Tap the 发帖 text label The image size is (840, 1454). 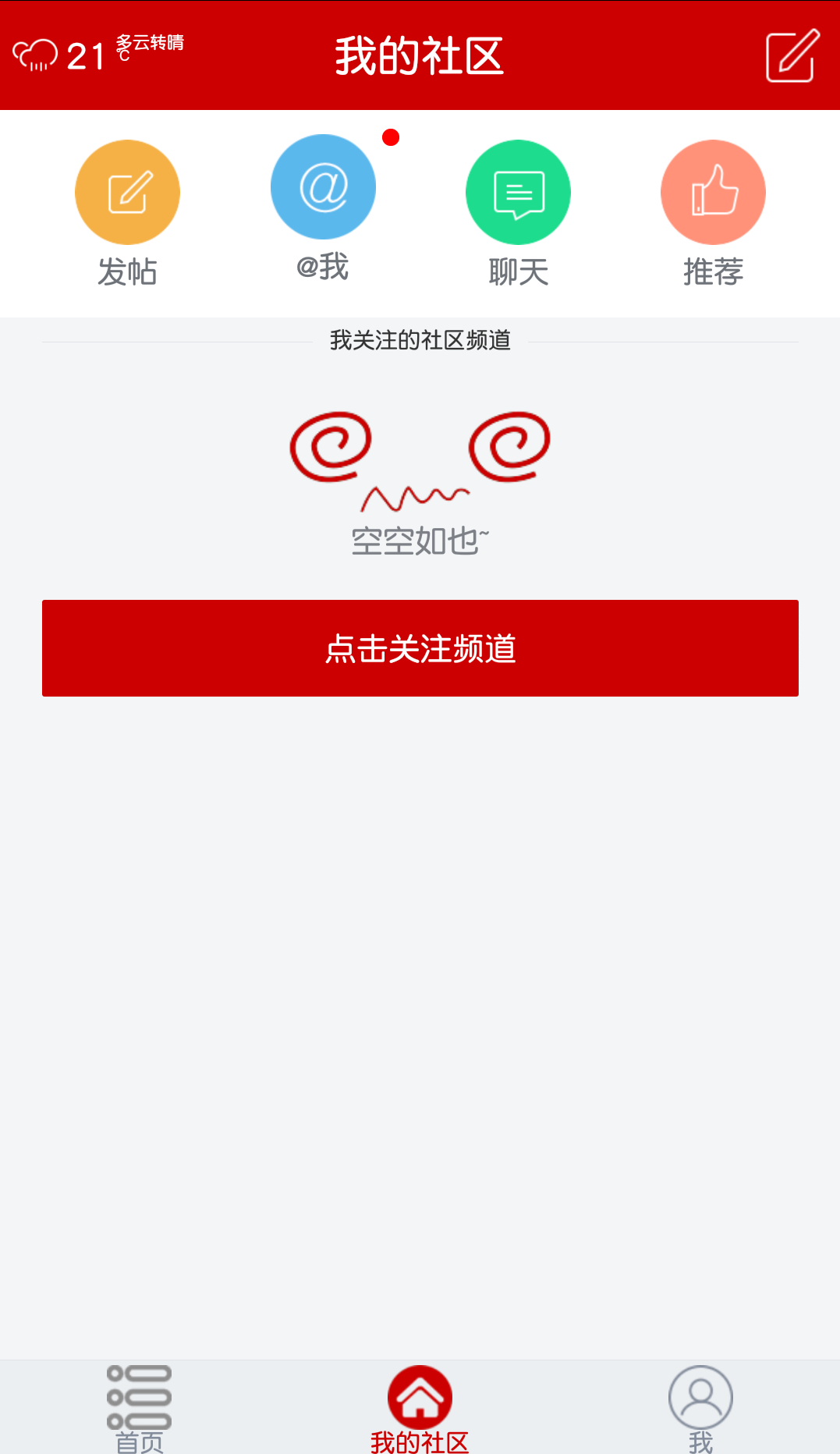(127, 272)
